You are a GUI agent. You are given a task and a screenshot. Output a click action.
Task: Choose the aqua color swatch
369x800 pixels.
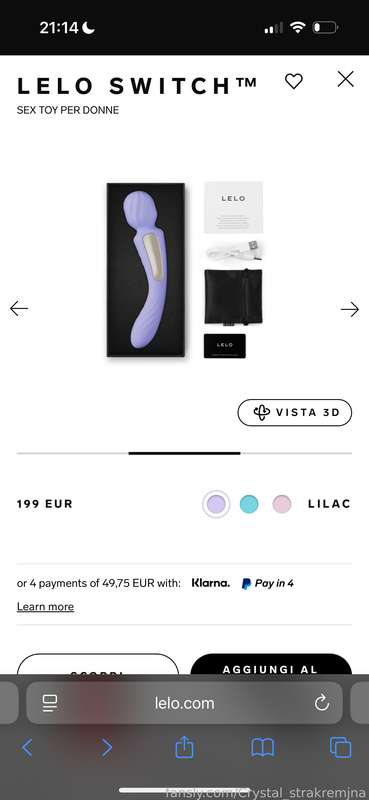click(249, 504)
